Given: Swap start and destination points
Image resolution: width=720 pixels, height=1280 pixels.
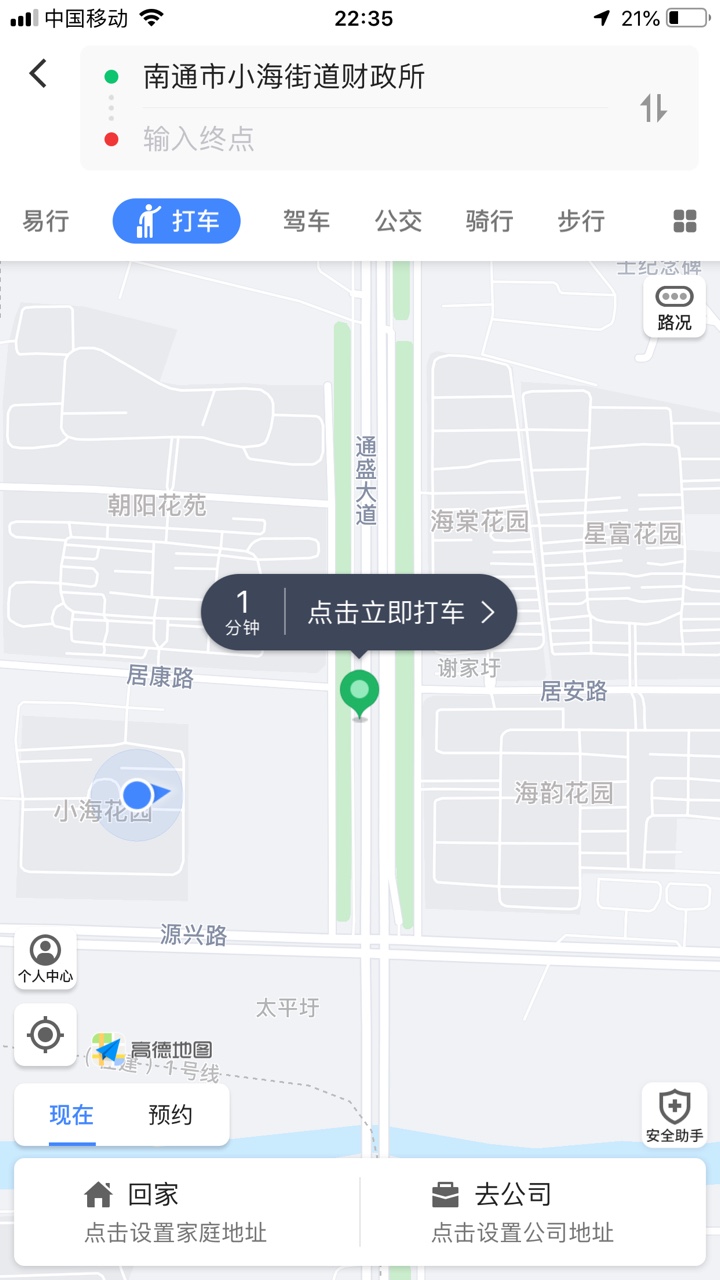Looking at the screenshot, I should point(654,108).
